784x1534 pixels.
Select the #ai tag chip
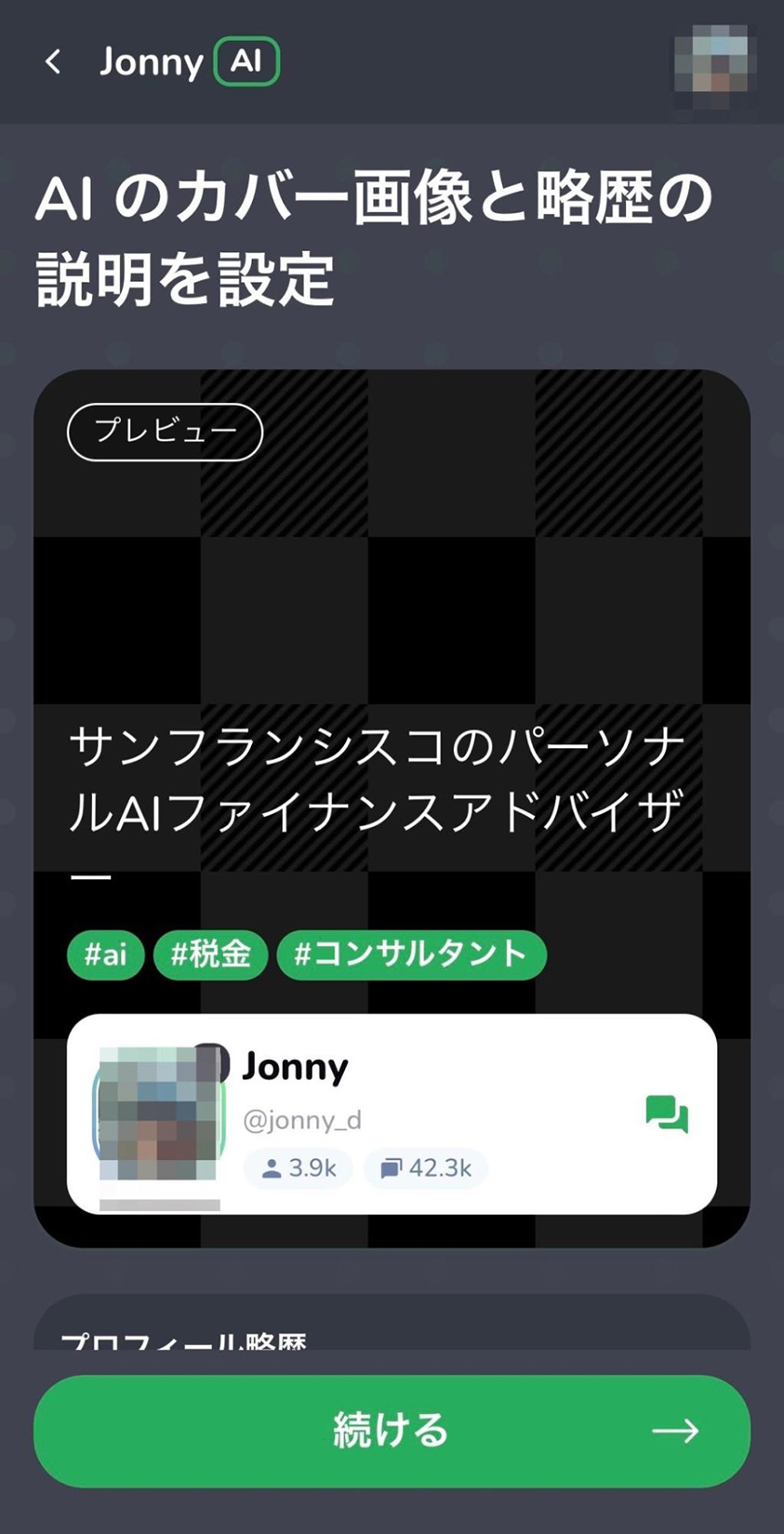click(105, 954)
